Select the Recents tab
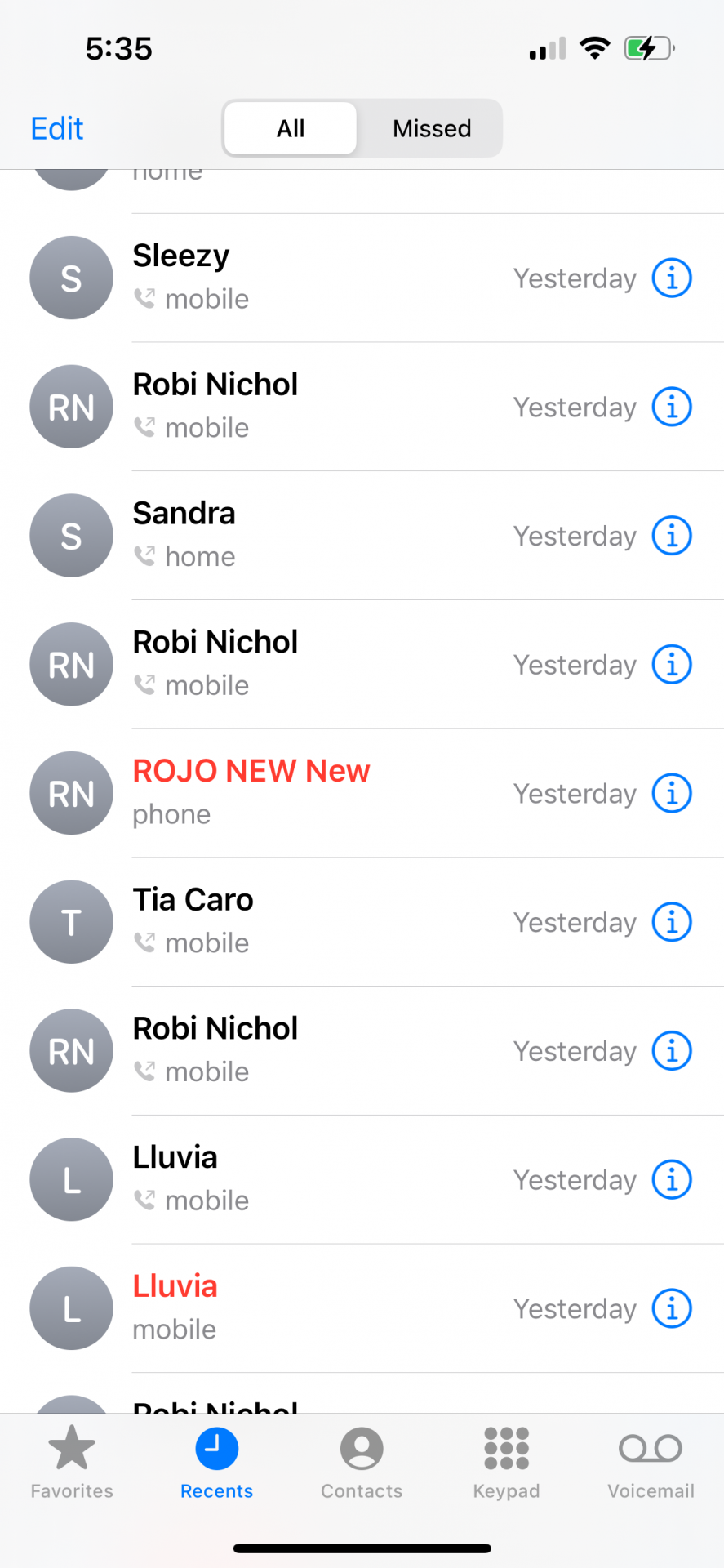Screen dimensions: 724x1568 [216, 1462]
